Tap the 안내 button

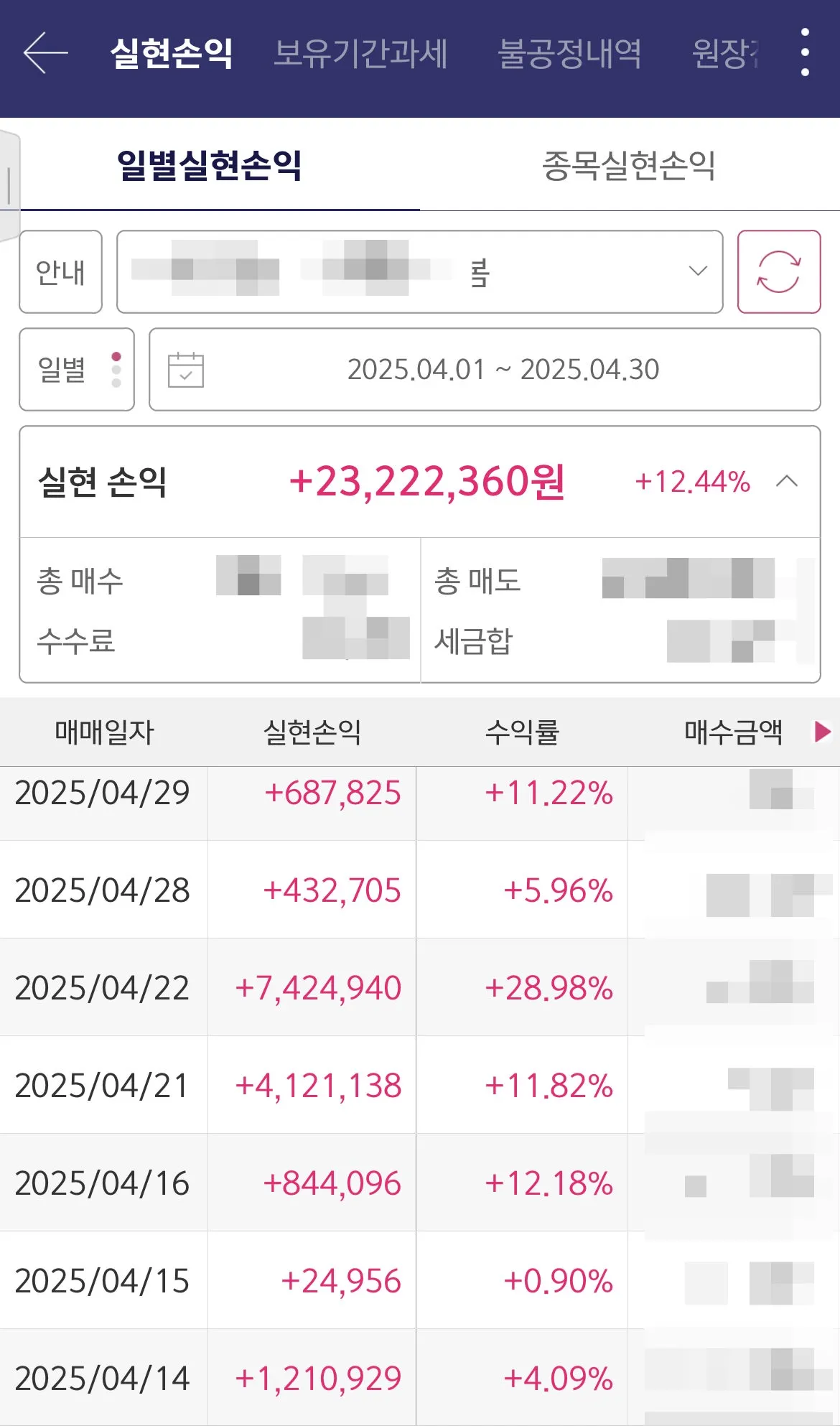pyautogui.click(x=61, y=272)
